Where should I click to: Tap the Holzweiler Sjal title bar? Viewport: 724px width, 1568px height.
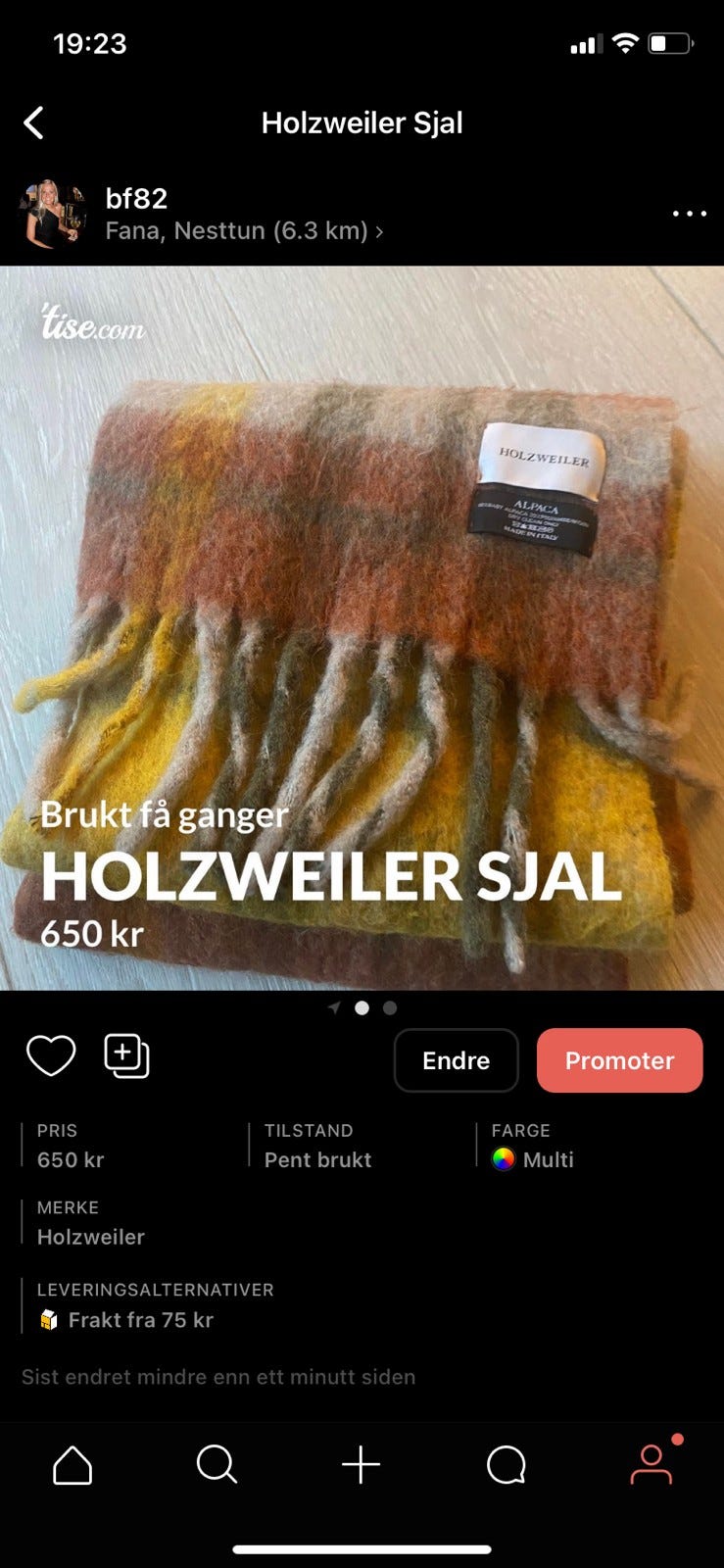click(362, 122)
